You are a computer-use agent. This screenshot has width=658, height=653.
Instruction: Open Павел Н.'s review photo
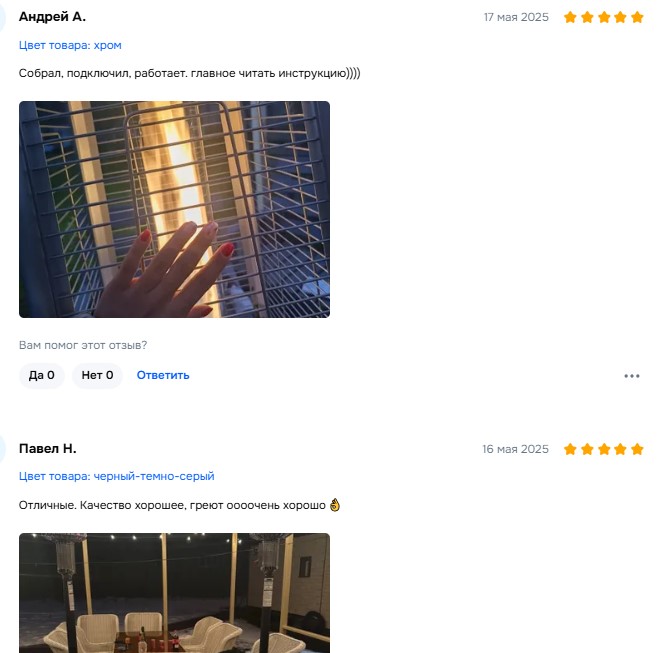tap(174, 593)
